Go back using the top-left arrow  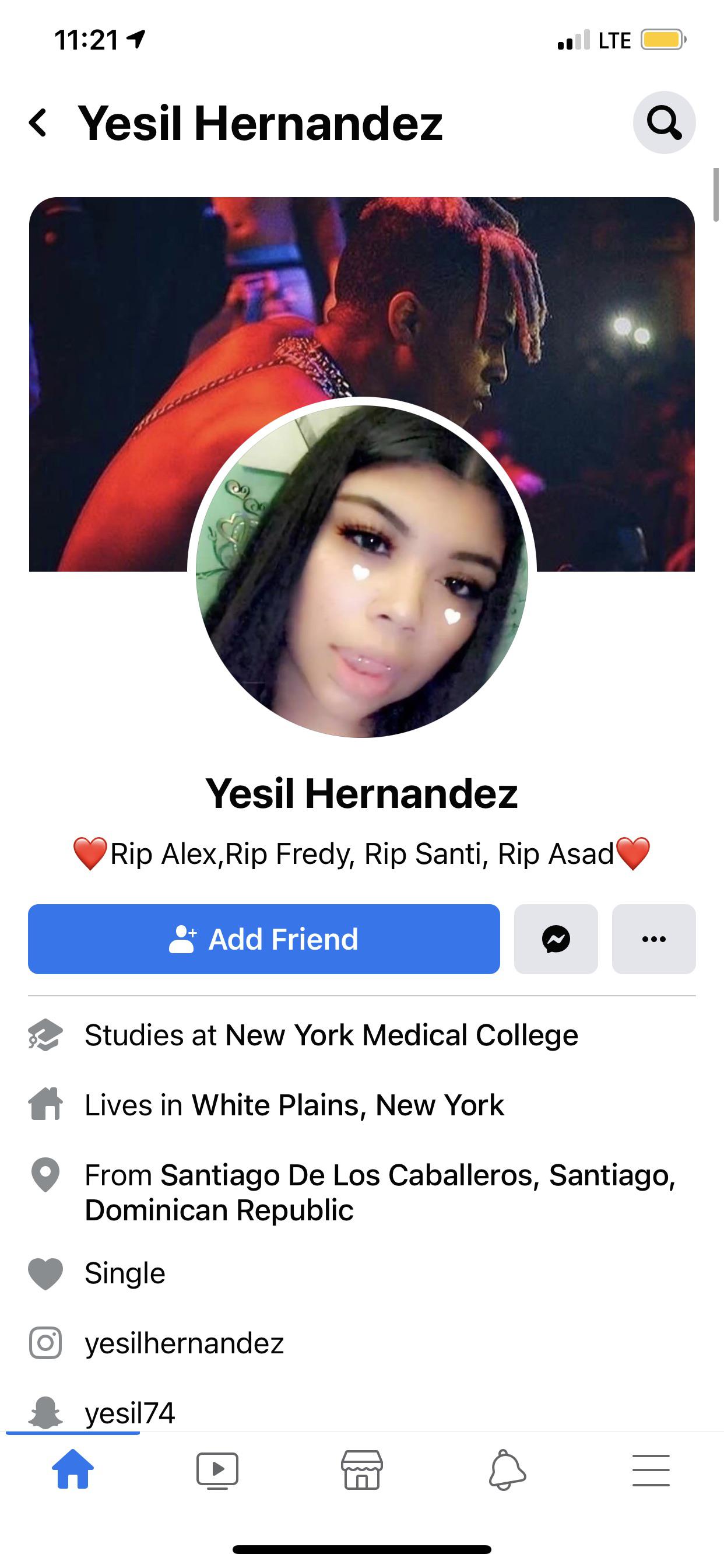[x=38, y=123]
